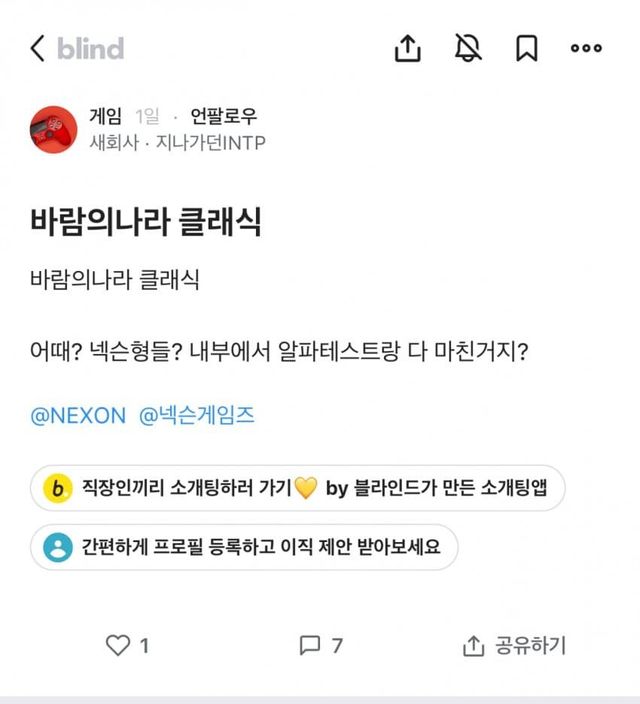640x704 pixels.
Task: Tap 공유하기 to share the post
Action: tap(514, 646)
